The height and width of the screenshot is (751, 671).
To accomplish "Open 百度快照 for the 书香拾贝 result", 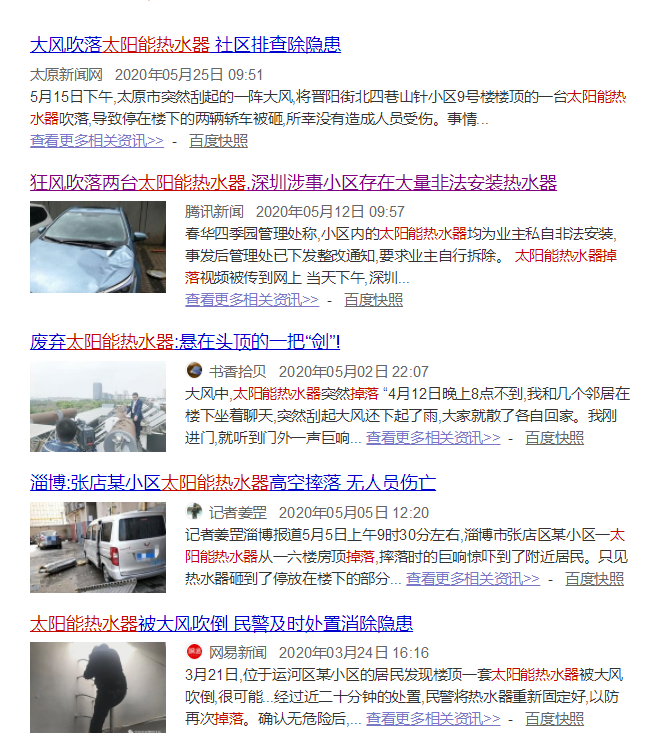I will click(554, 438).
